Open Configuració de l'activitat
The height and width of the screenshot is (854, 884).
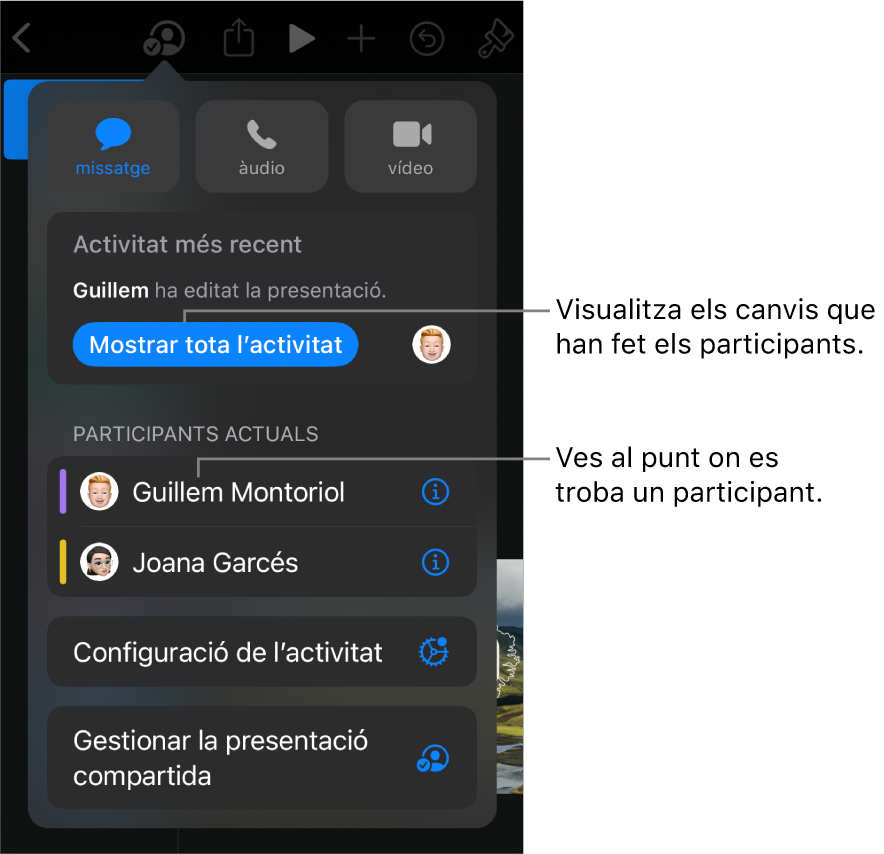(x=262, y=653)
